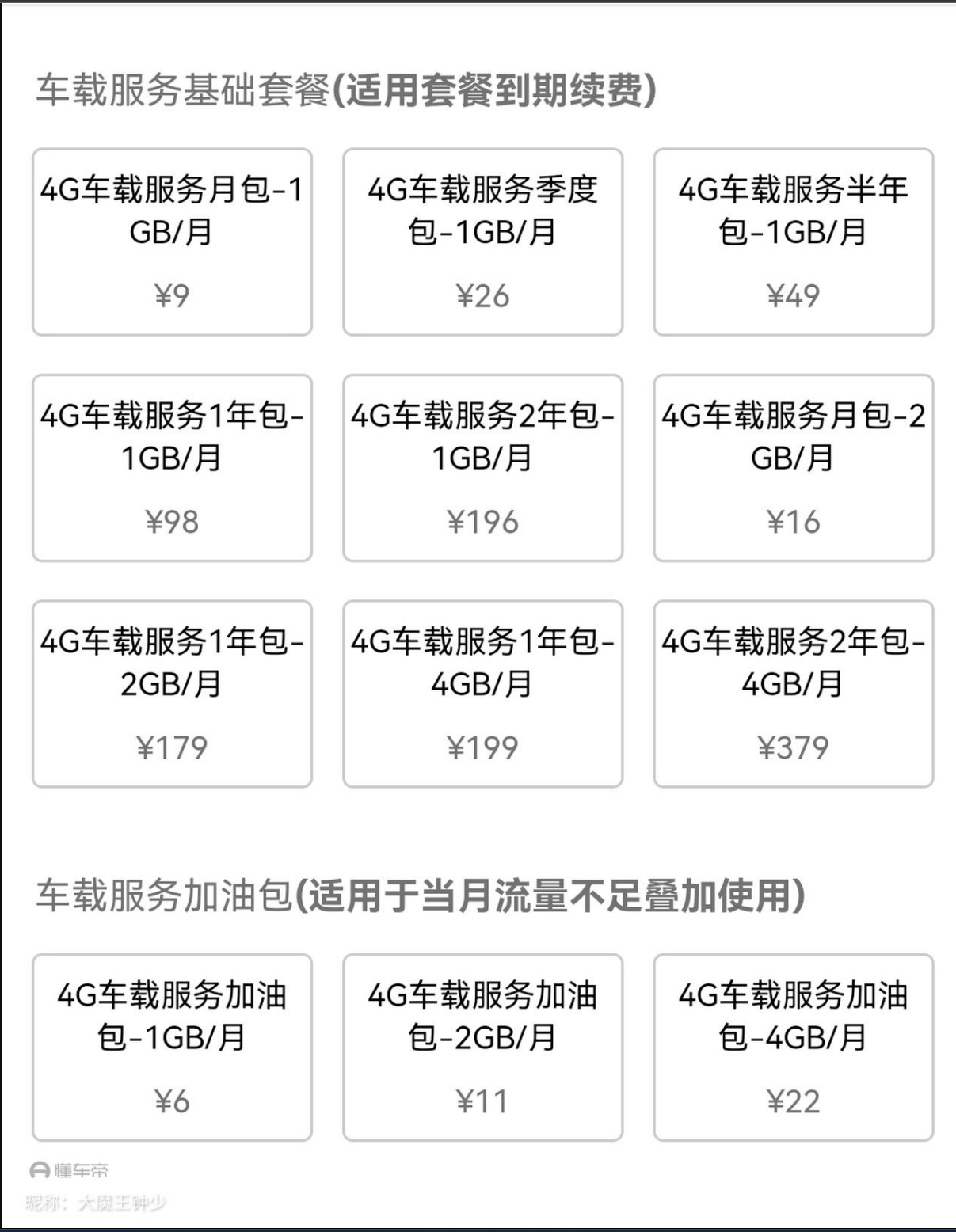This screenshot has width=956, height=1232.
Task: Pick the 半年包-1GB/月 package at ¥49
Action: [793, 241]
